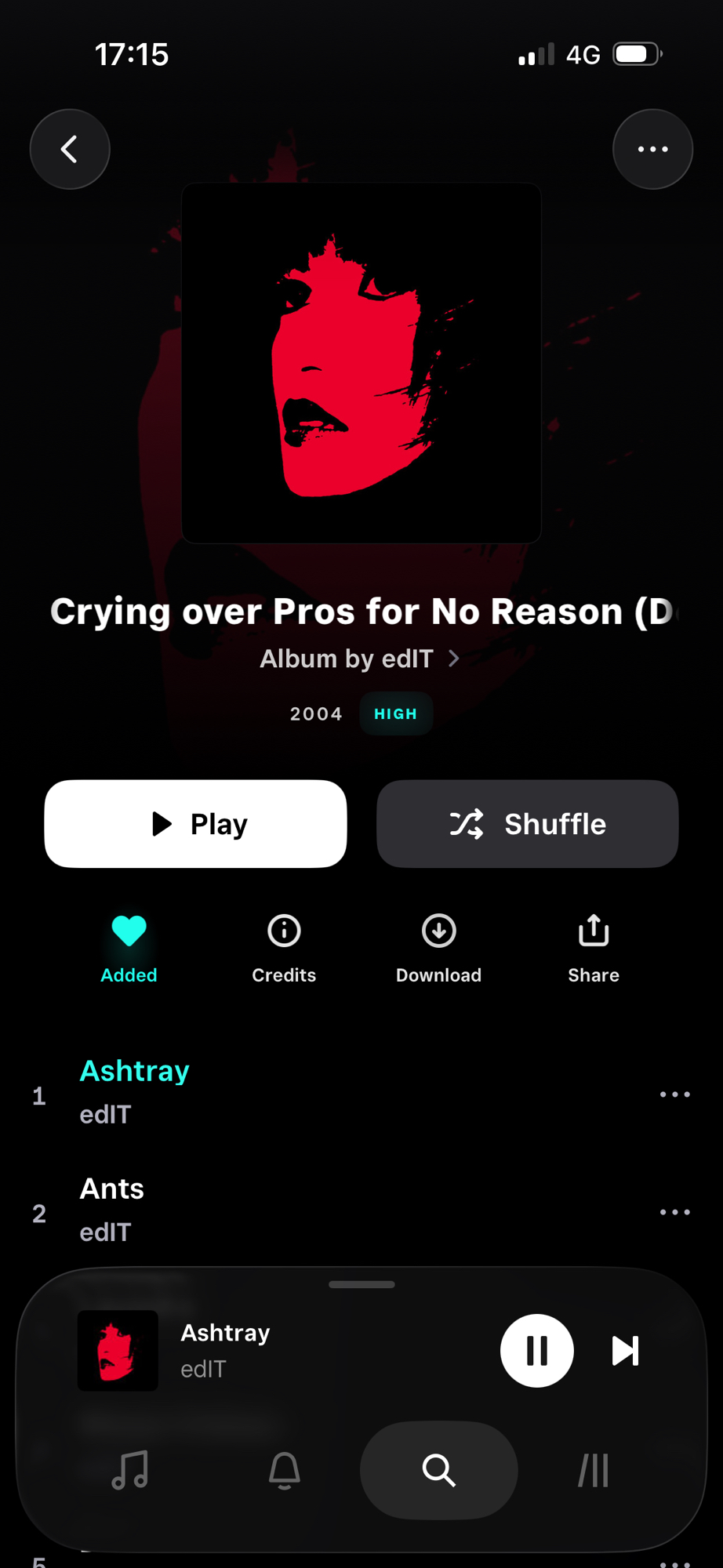Play the album
Image resolution: width=723 pixels, height=1568 pixels.
195,824
